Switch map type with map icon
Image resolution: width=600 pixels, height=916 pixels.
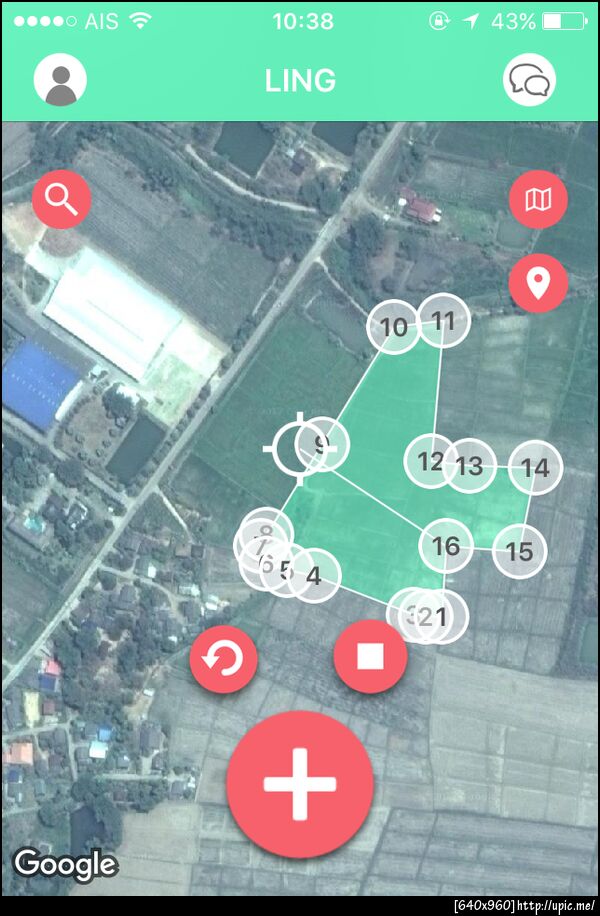(538, 200)
